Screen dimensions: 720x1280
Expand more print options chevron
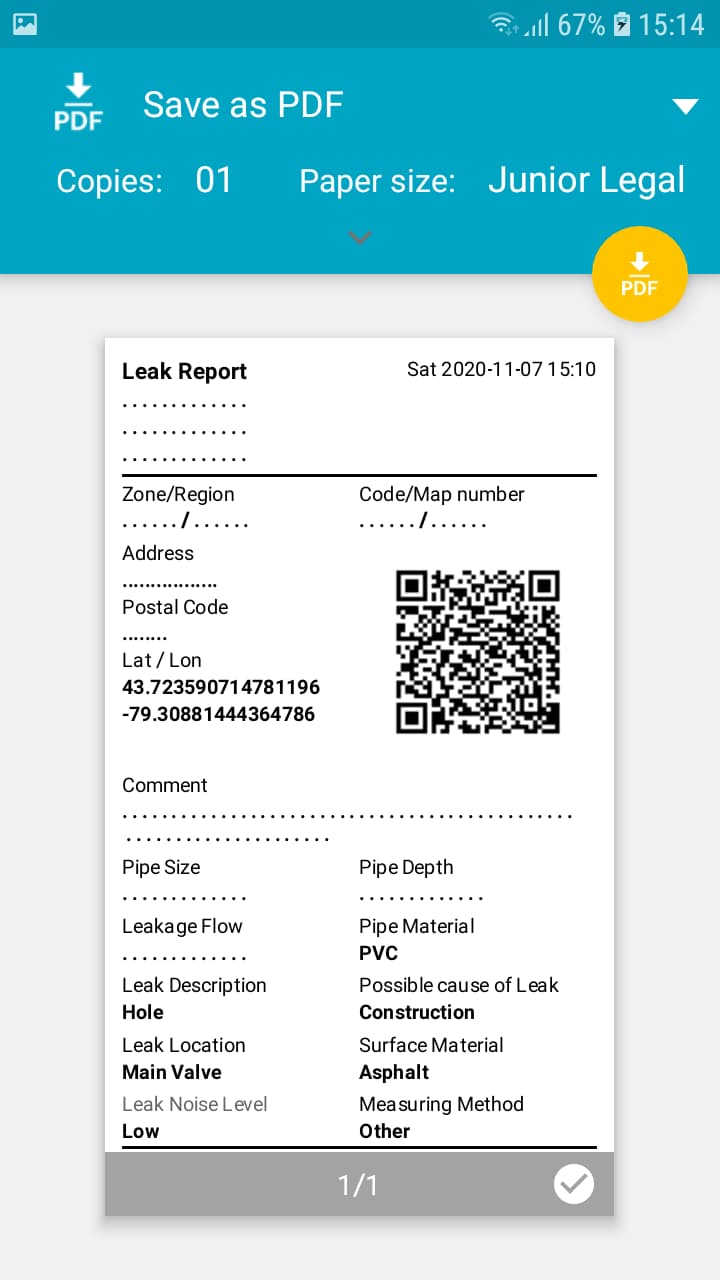360,238
